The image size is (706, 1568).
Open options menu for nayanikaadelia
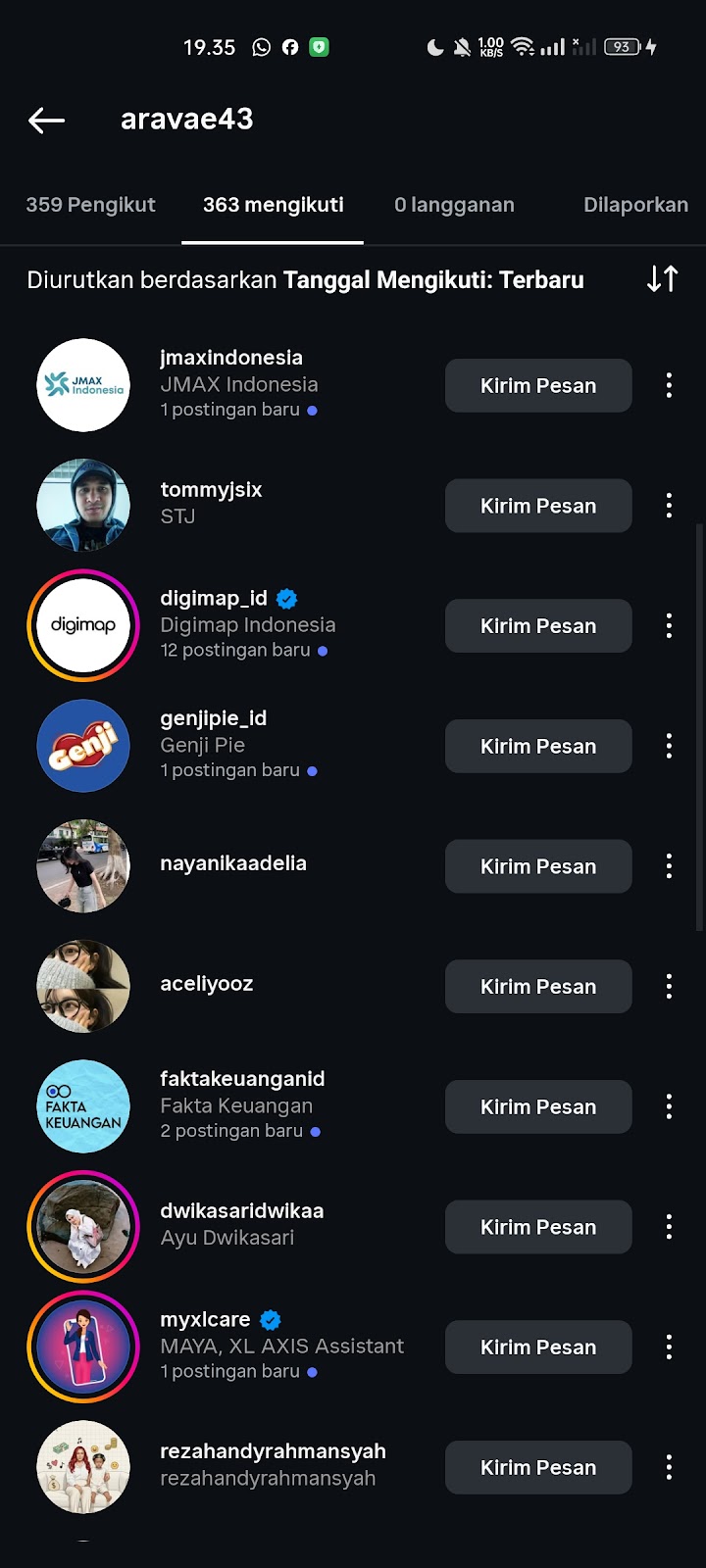[669, 866]
